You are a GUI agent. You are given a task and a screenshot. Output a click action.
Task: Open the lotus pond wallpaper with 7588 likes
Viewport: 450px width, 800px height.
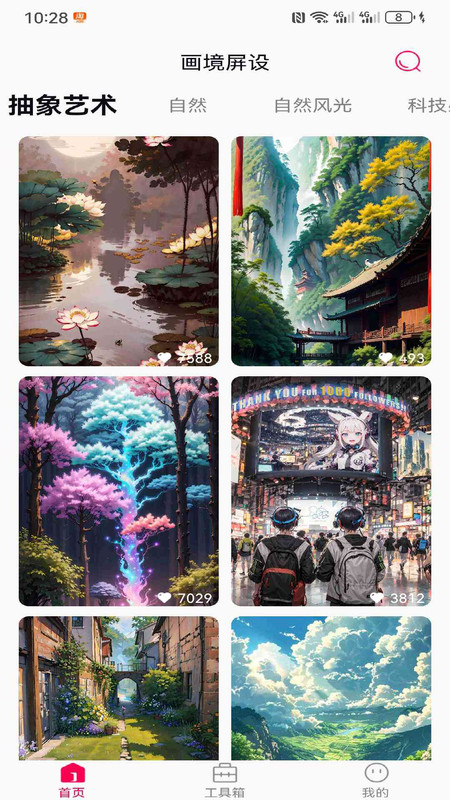(119, 251)
